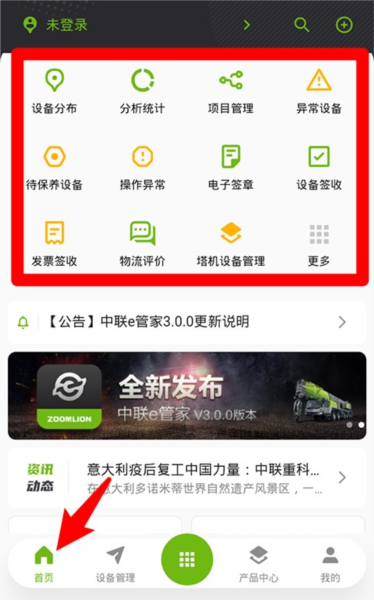Open 待保养设备 maintenance list
The image size is (374, 600).
point(54,168)
